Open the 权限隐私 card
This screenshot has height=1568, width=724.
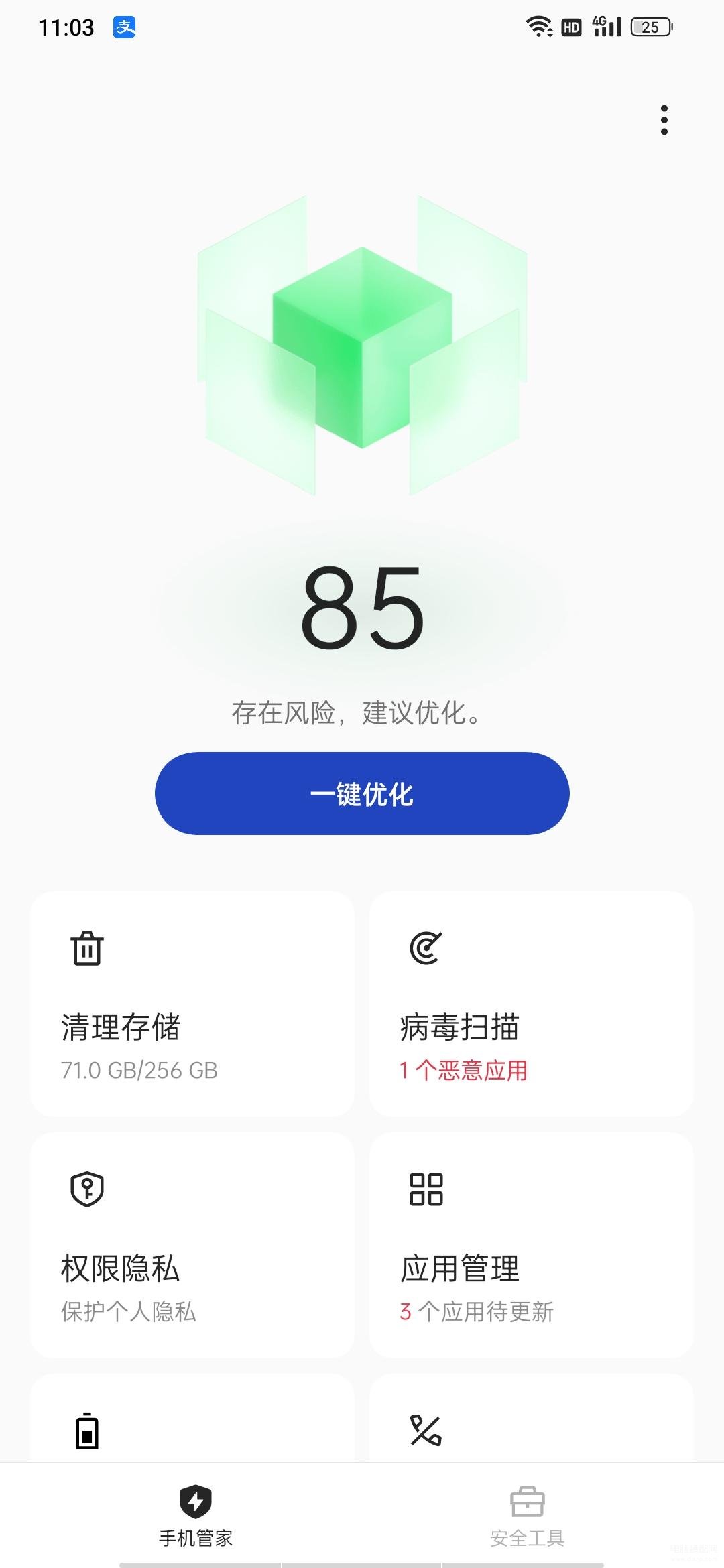coord(192,1245)
